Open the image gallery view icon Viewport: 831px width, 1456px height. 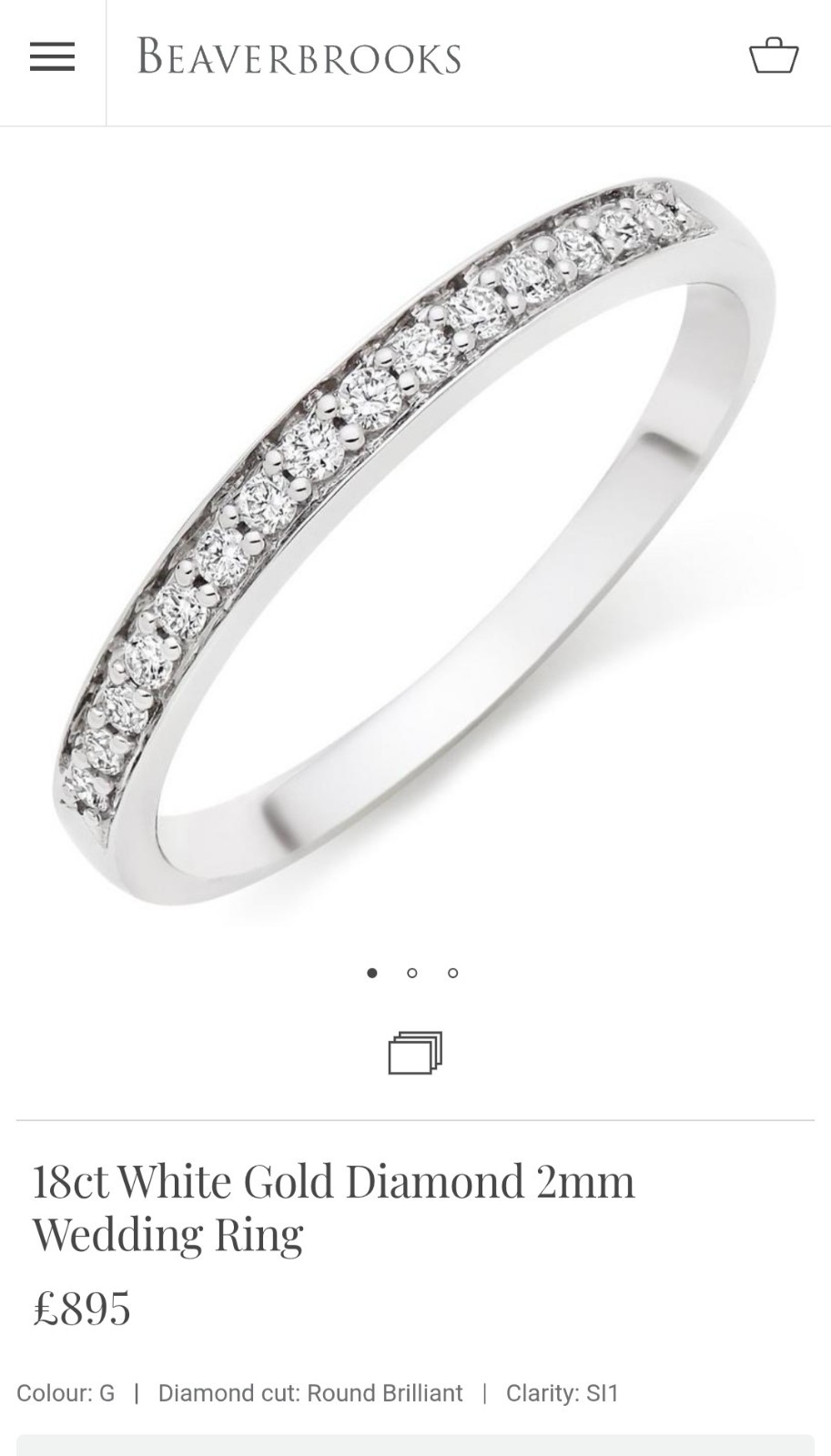[414, 1053]
